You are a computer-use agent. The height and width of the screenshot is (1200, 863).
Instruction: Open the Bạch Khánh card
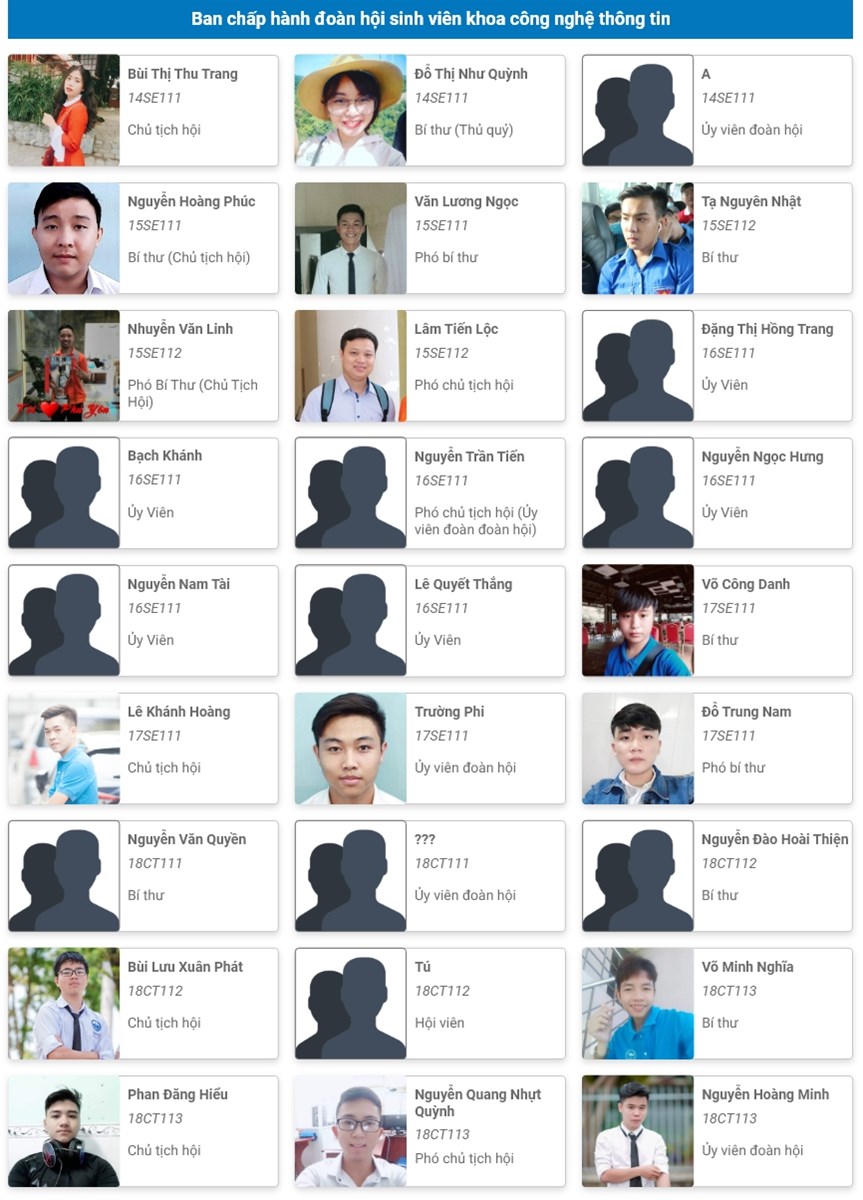click(143, 493)
